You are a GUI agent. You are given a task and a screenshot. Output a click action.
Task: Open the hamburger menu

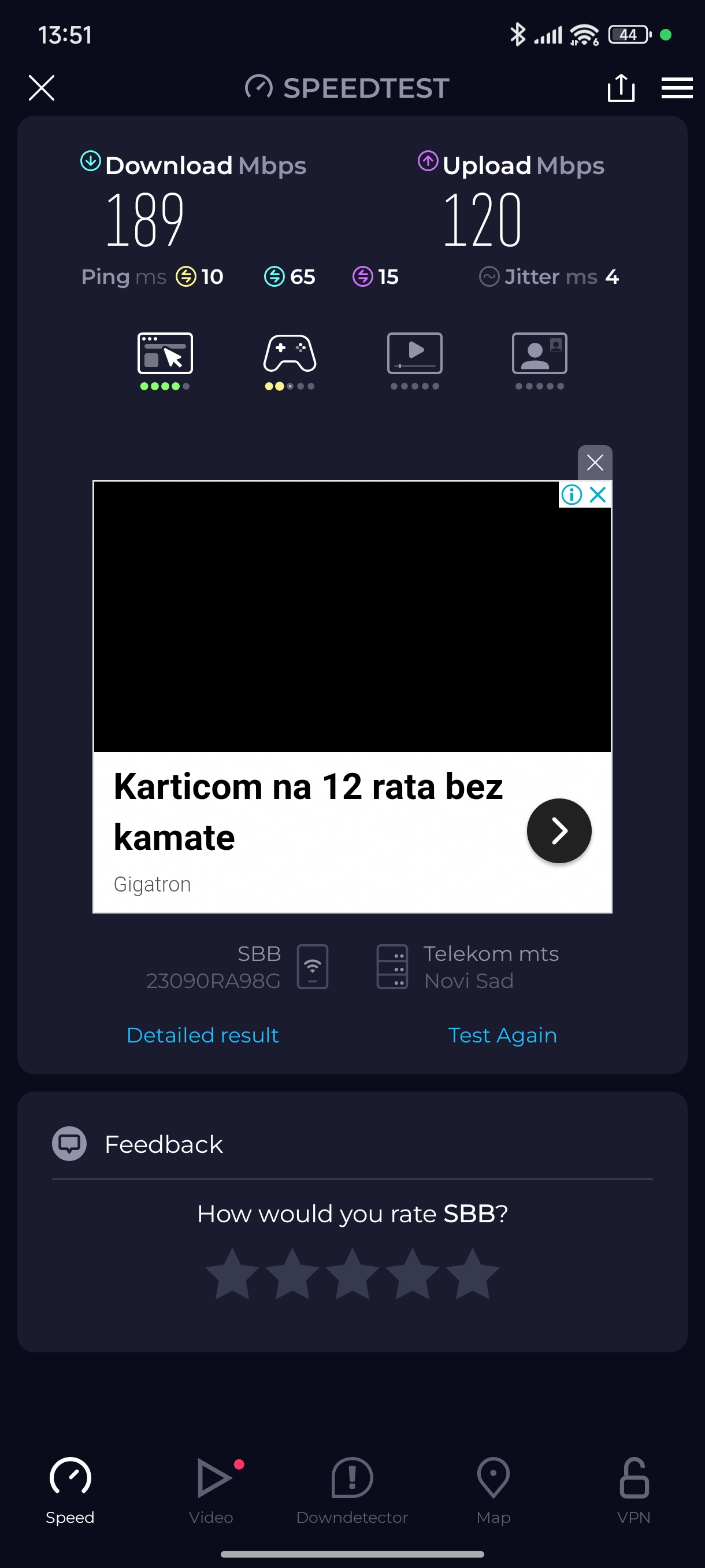tap(677, 88)
